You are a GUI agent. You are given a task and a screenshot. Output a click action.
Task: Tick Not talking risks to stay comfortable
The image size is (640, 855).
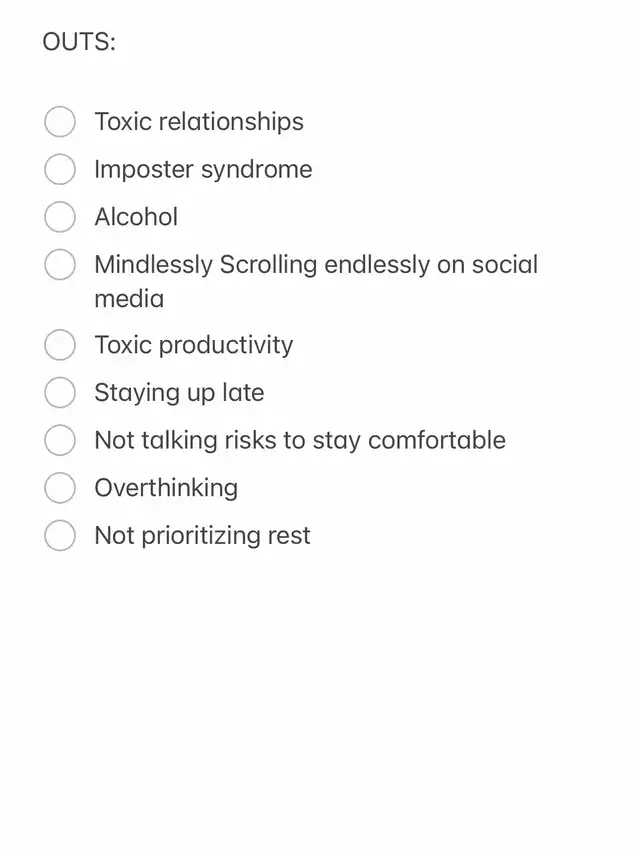60,440
